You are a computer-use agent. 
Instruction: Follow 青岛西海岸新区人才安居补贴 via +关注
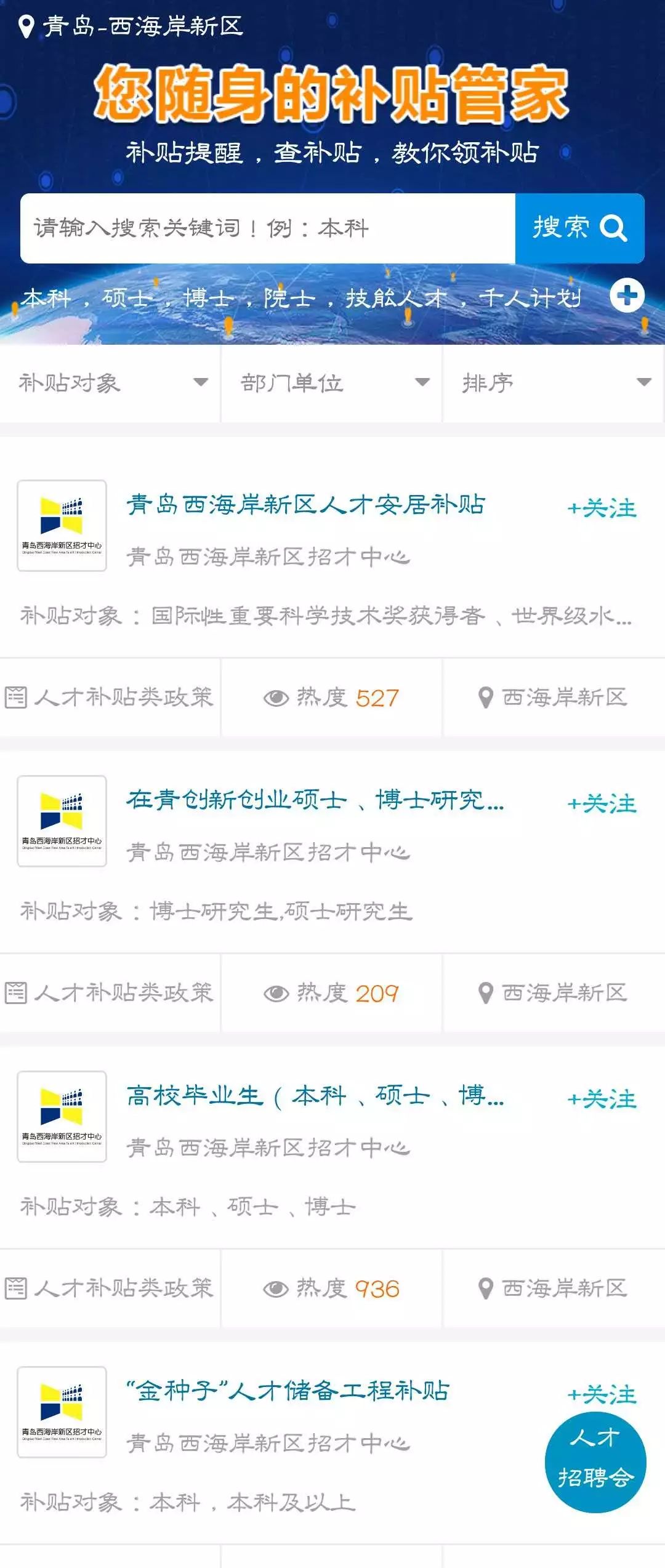pyautogui.click(x=601, y=509)
